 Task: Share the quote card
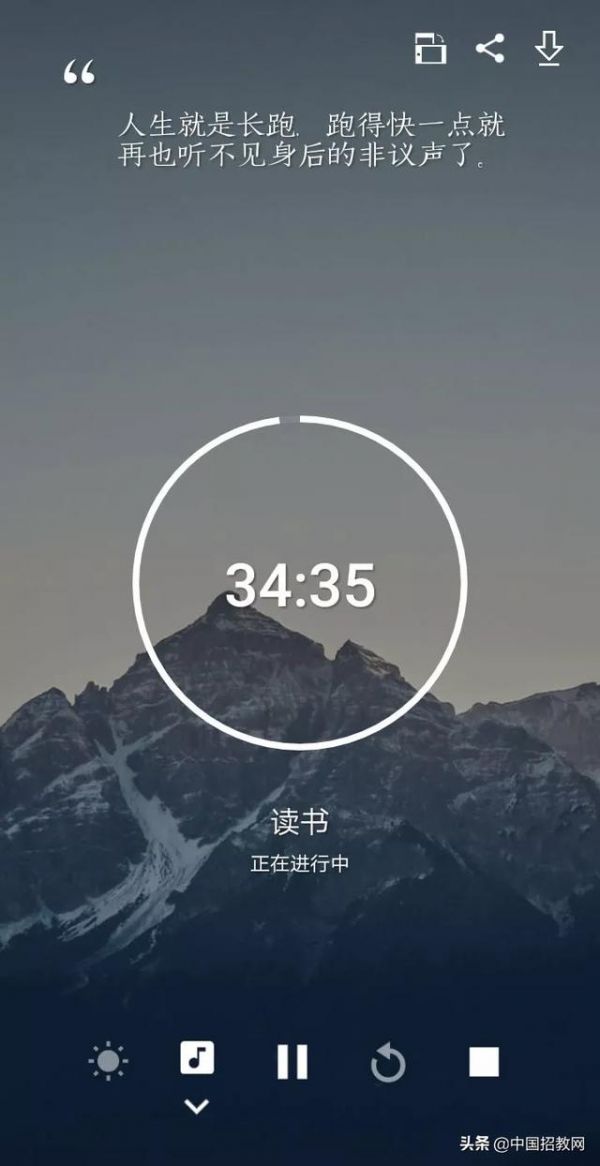489,47
